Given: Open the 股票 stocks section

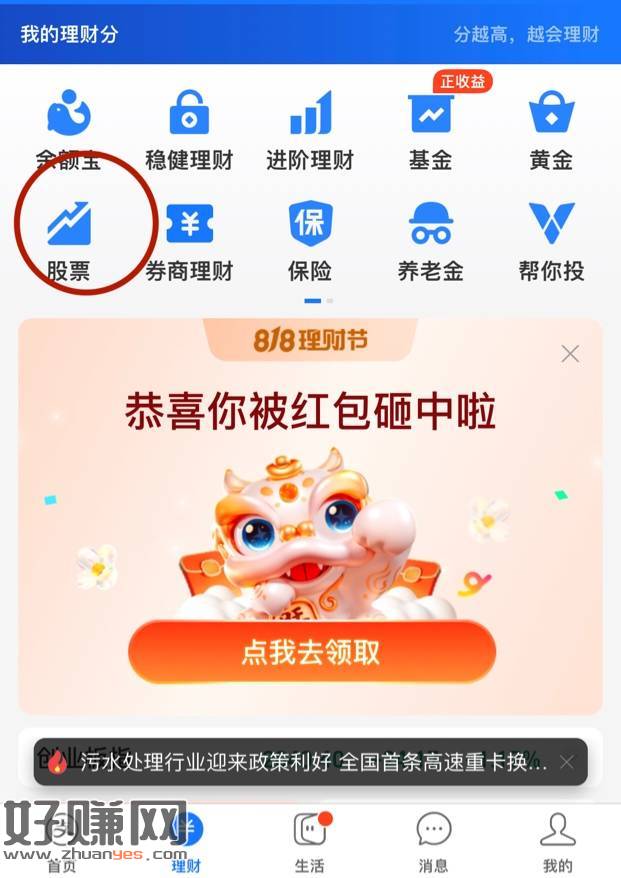Looking at the screenshot, I should point(68,240).
